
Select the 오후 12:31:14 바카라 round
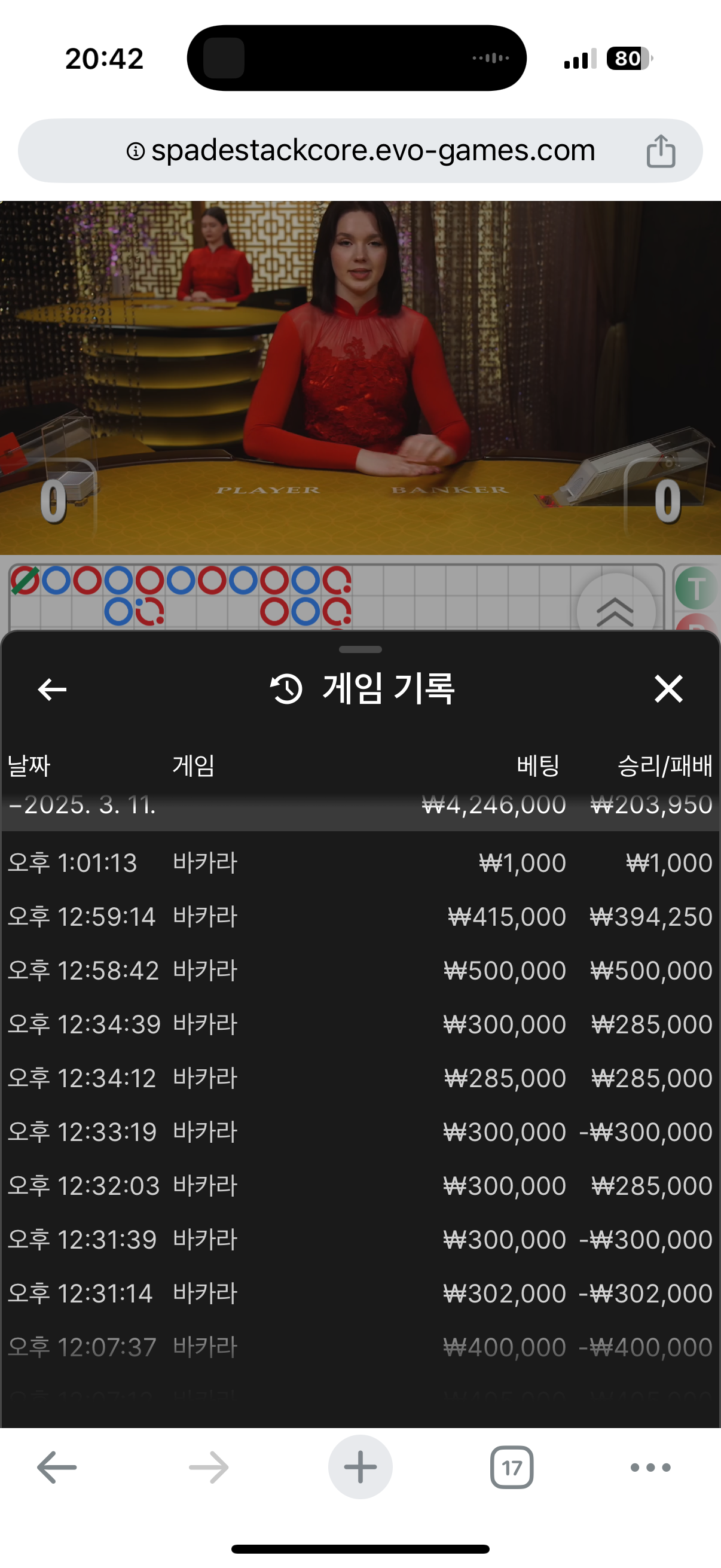360,1294
